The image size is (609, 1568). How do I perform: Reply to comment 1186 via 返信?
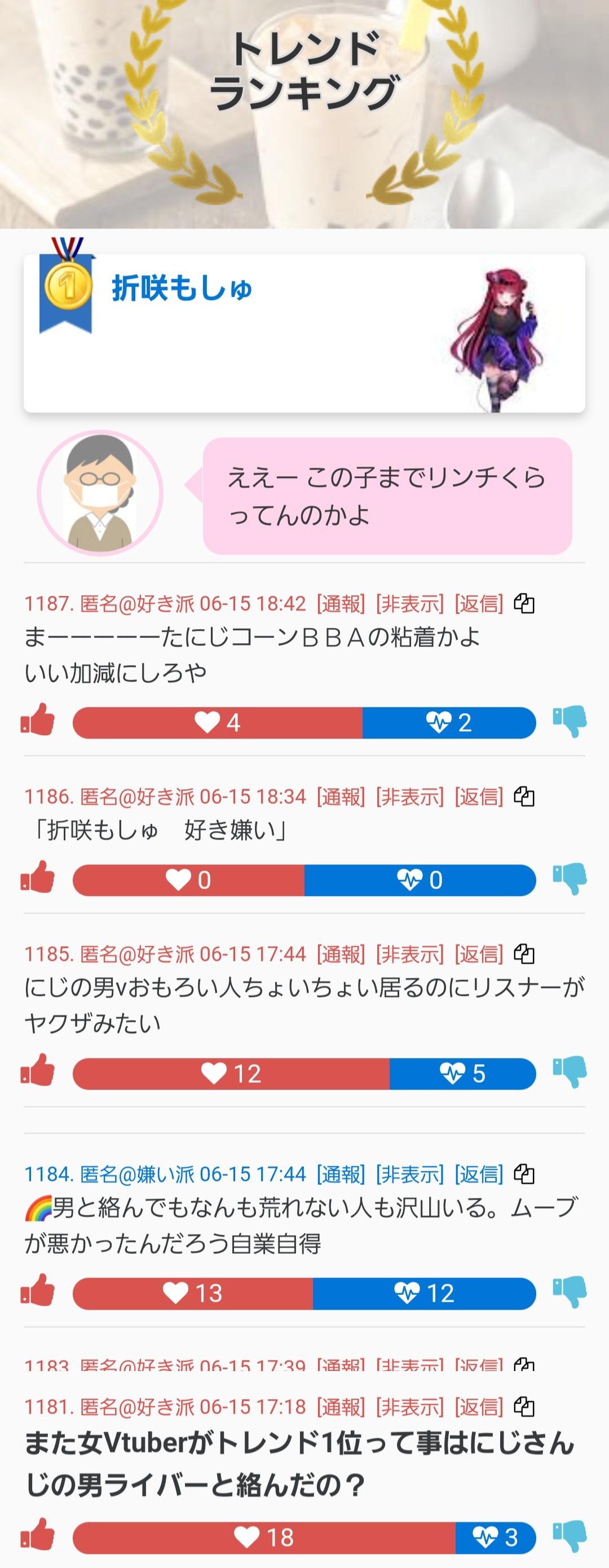[479, 796]
